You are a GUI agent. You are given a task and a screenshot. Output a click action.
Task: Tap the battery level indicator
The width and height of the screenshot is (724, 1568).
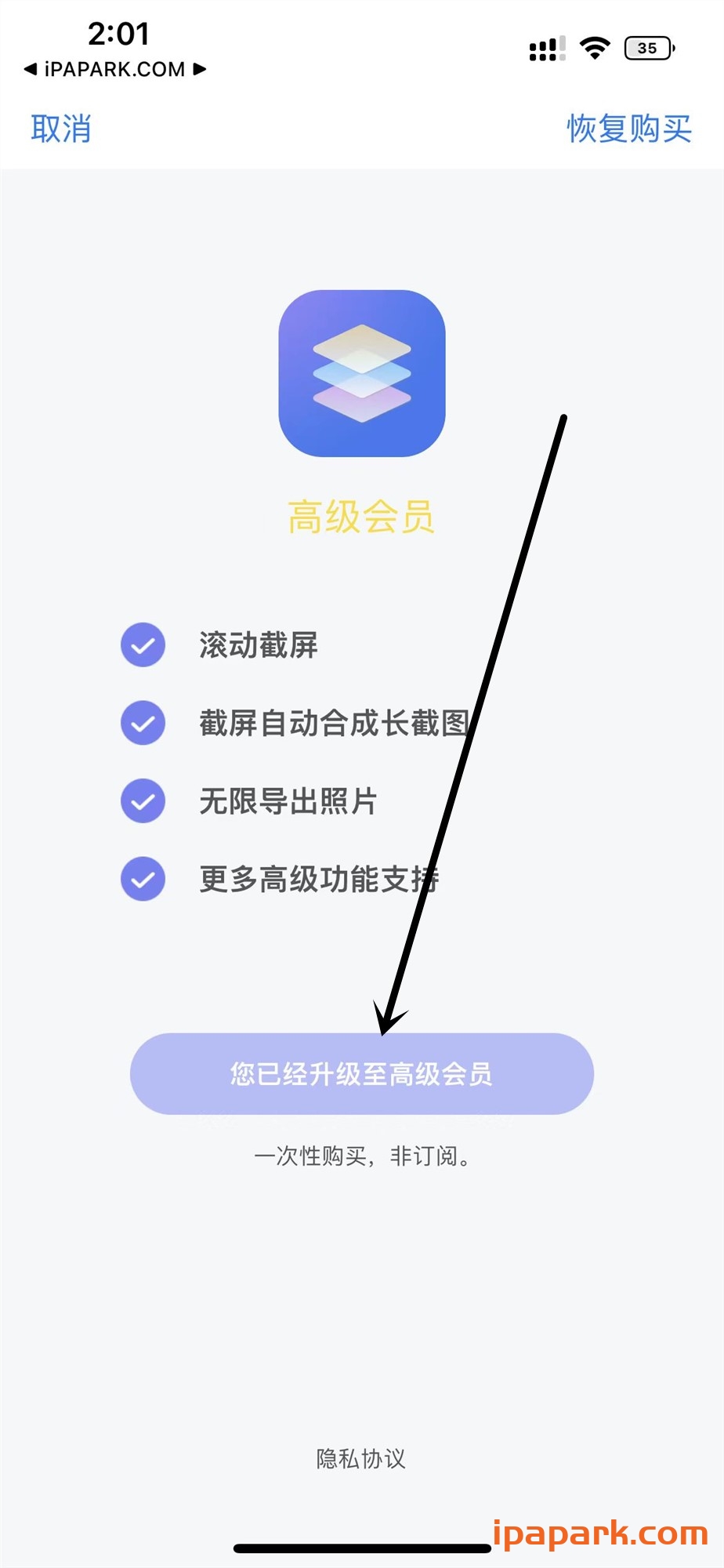click(x=647, y=49)
